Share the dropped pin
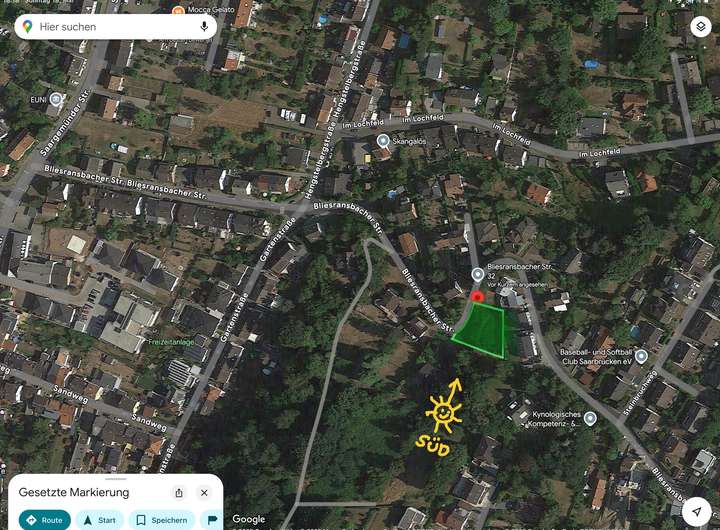Image resolution: width=720 pixels, height=530 pixels. [x=178, y=493]
